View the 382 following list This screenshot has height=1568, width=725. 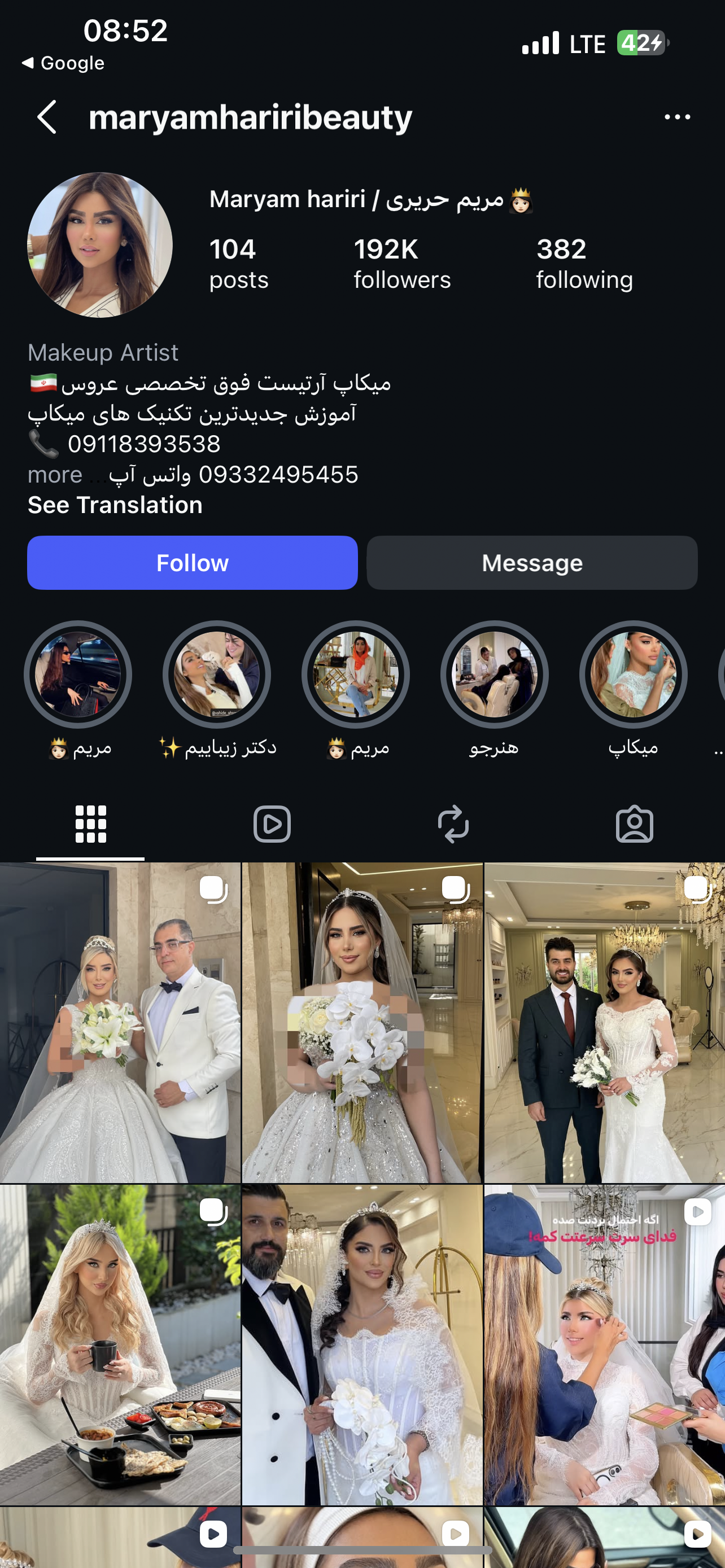coord(584,264)
